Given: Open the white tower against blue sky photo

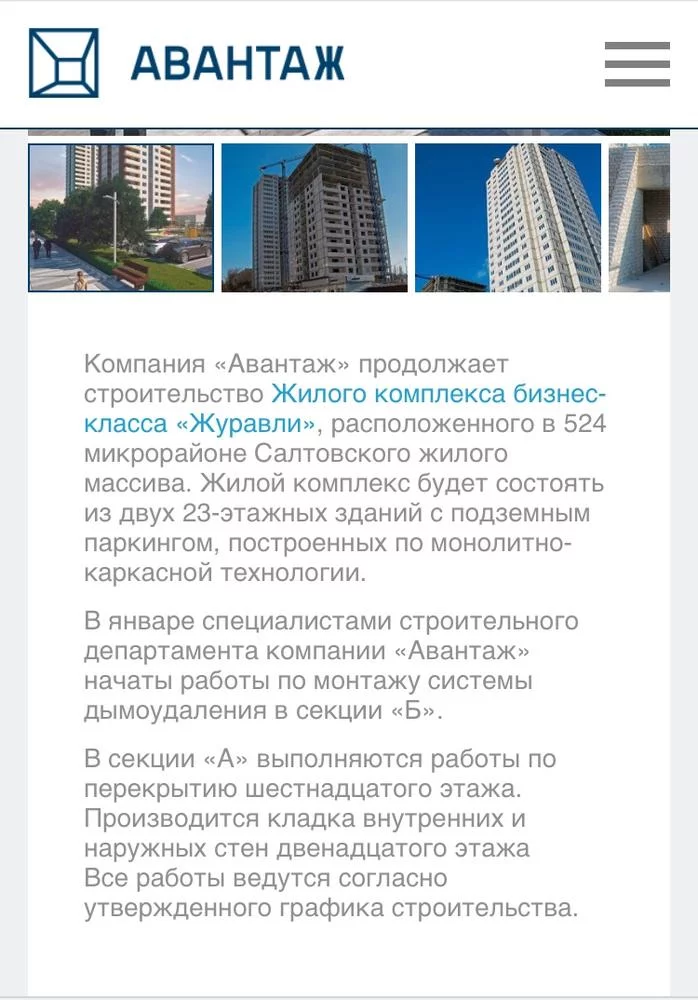Looking at the screenshot, I should click(x=508, y=218).
